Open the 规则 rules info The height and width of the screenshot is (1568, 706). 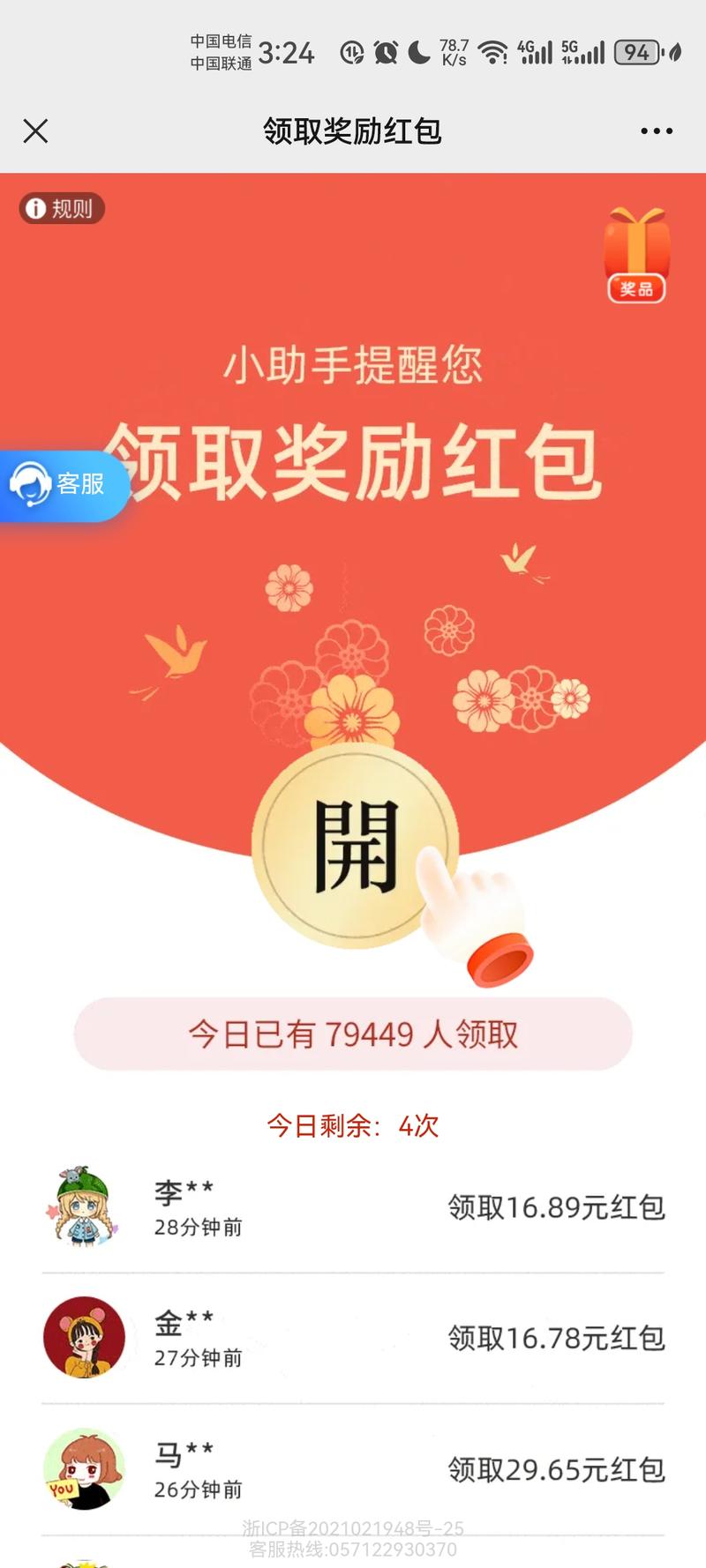coord(62,209)
